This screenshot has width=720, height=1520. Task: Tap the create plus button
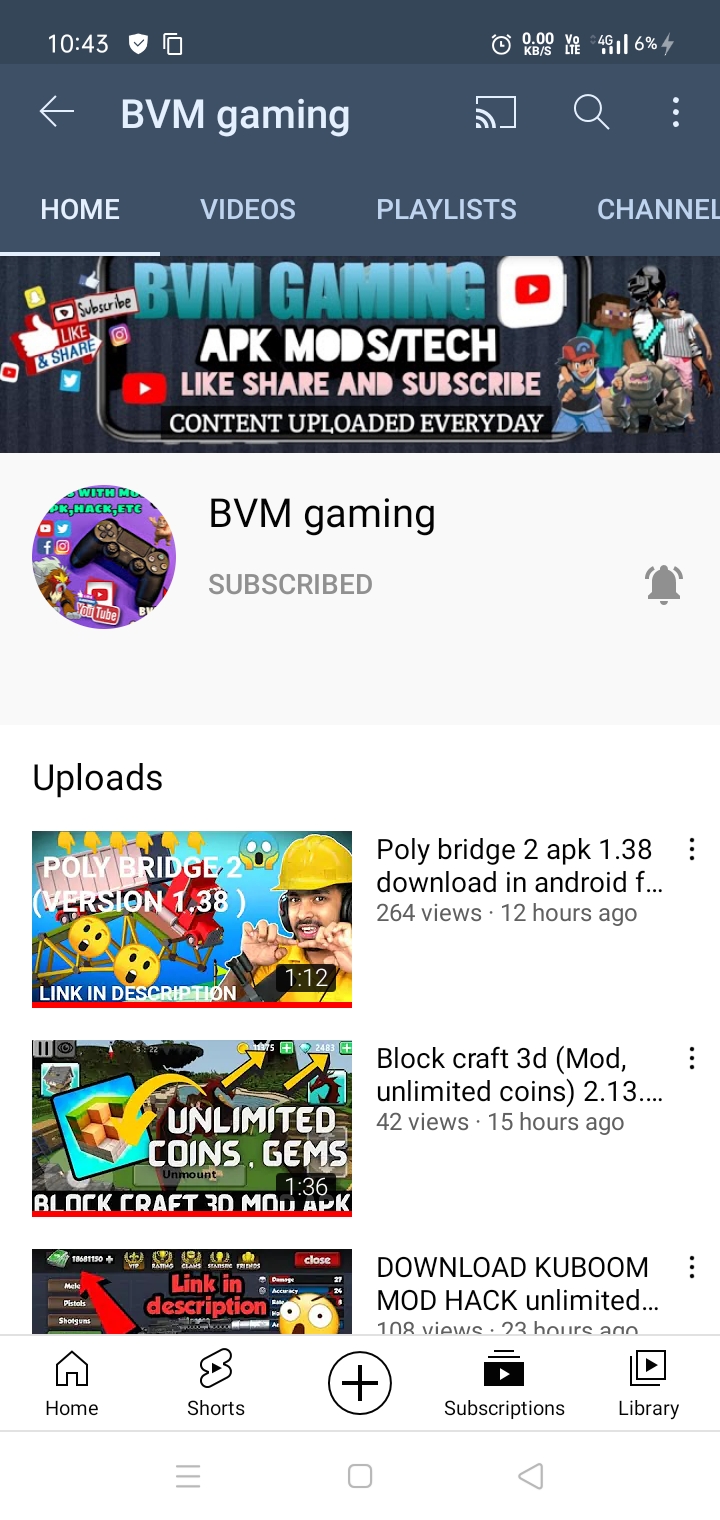pos(360,1383)
